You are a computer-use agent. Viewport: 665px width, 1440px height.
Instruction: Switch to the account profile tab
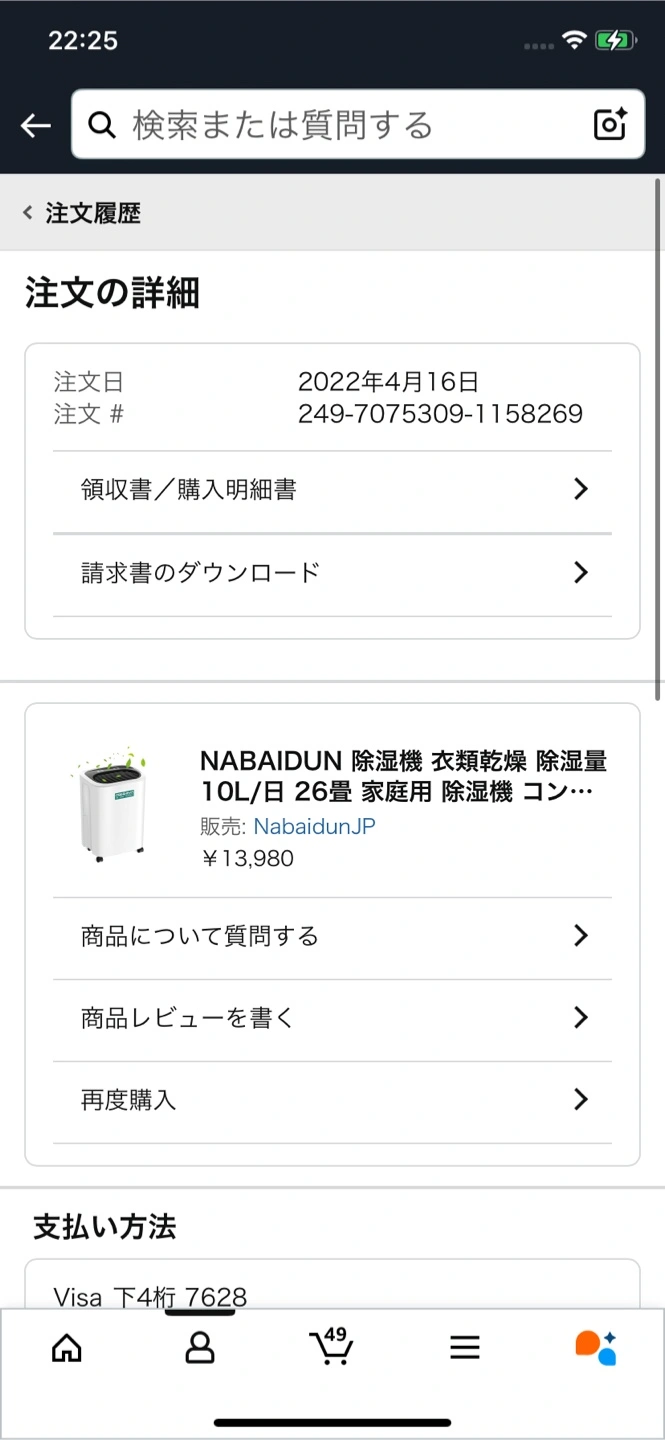coord(200,1348)
